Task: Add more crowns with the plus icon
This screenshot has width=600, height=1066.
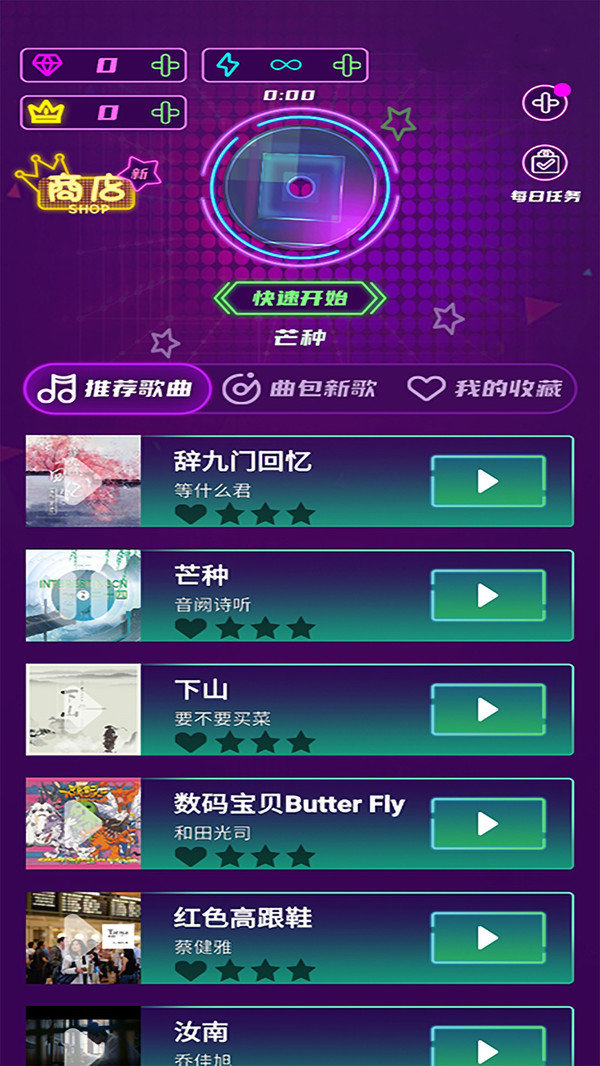Action: pos(167,113)
